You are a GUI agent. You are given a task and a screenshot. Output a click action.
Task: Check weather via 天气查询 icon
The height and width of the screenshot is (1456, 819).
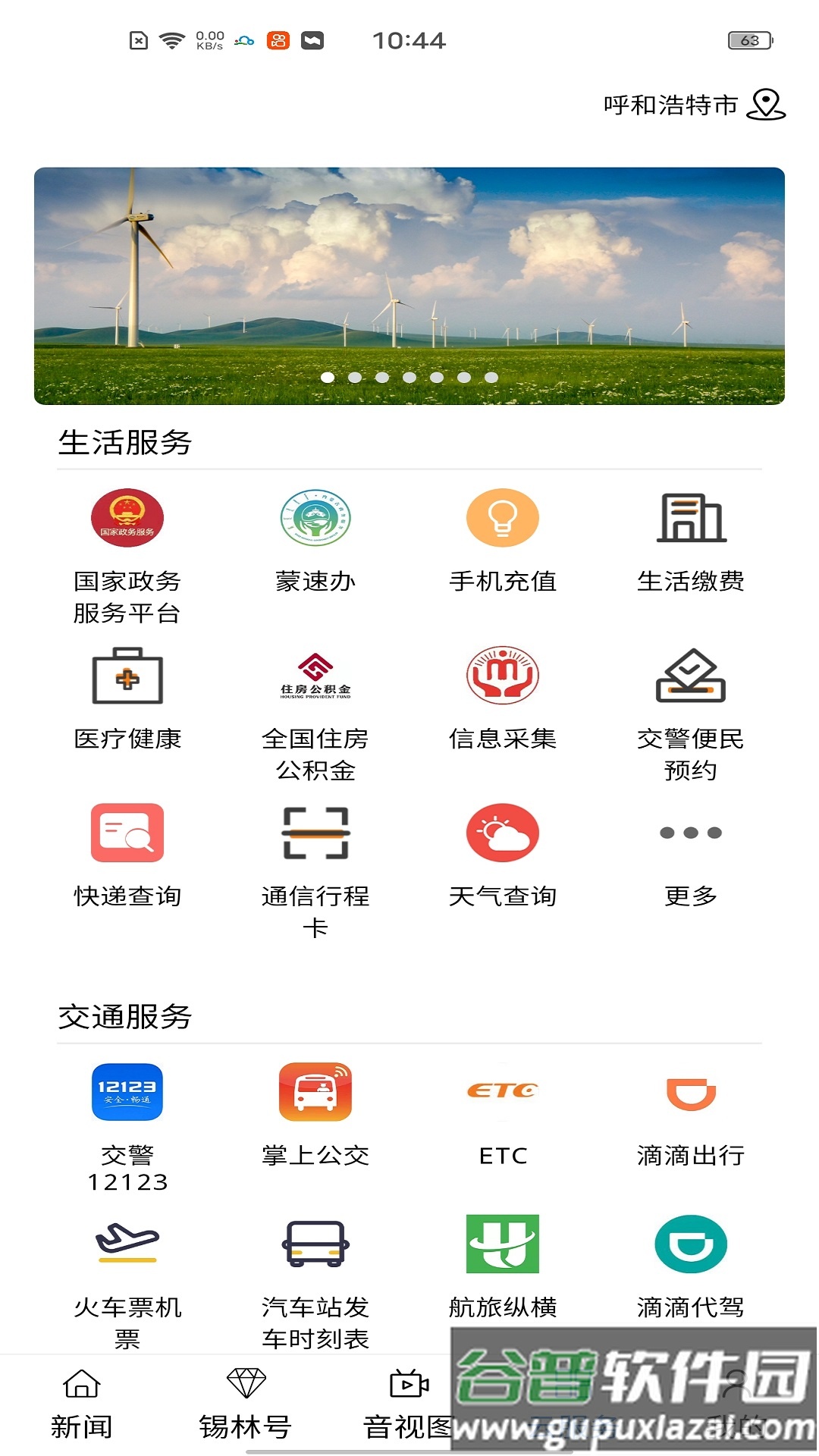click(500, 834)
